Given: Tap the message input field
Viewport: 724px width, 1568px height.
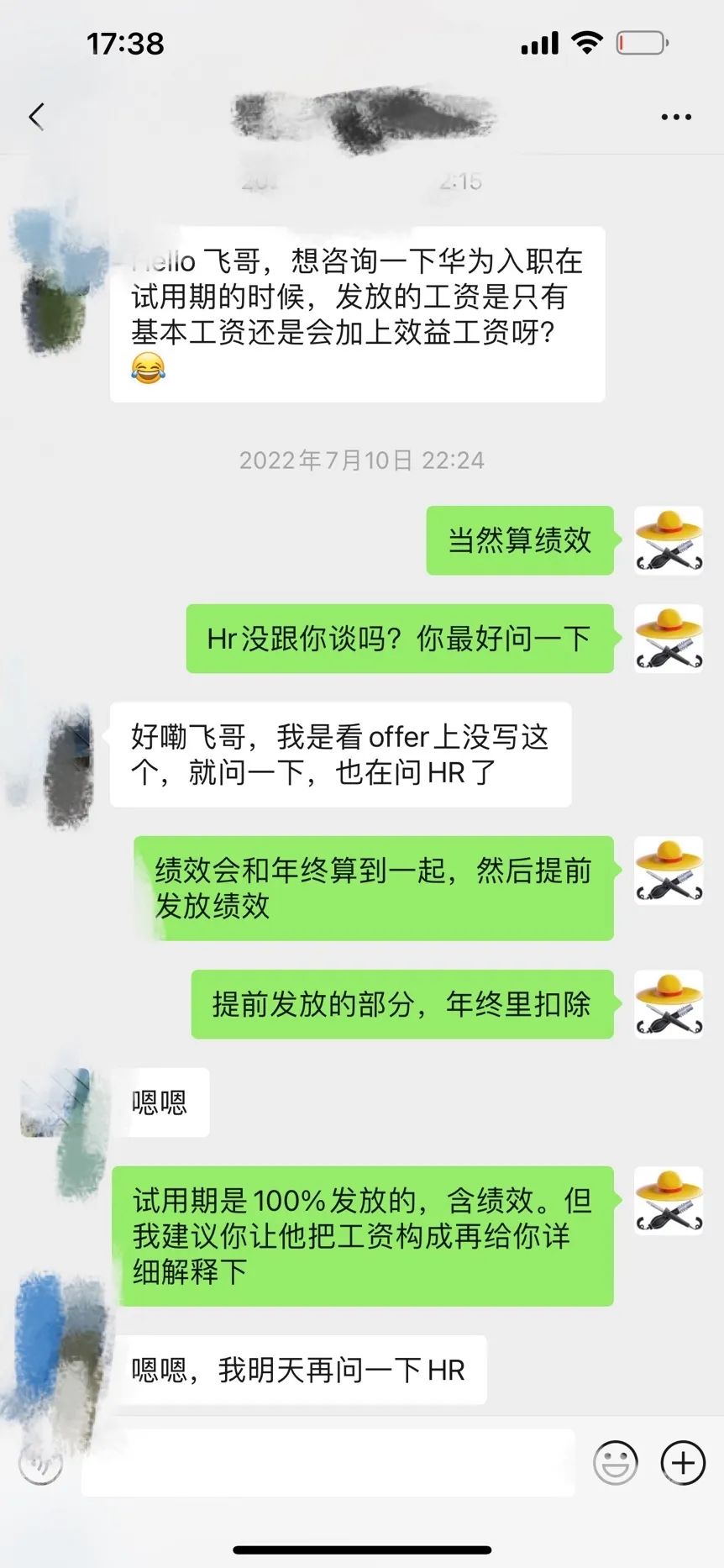Looking at the screenshot, I should pyautogui.click(x=328, y=1463).
